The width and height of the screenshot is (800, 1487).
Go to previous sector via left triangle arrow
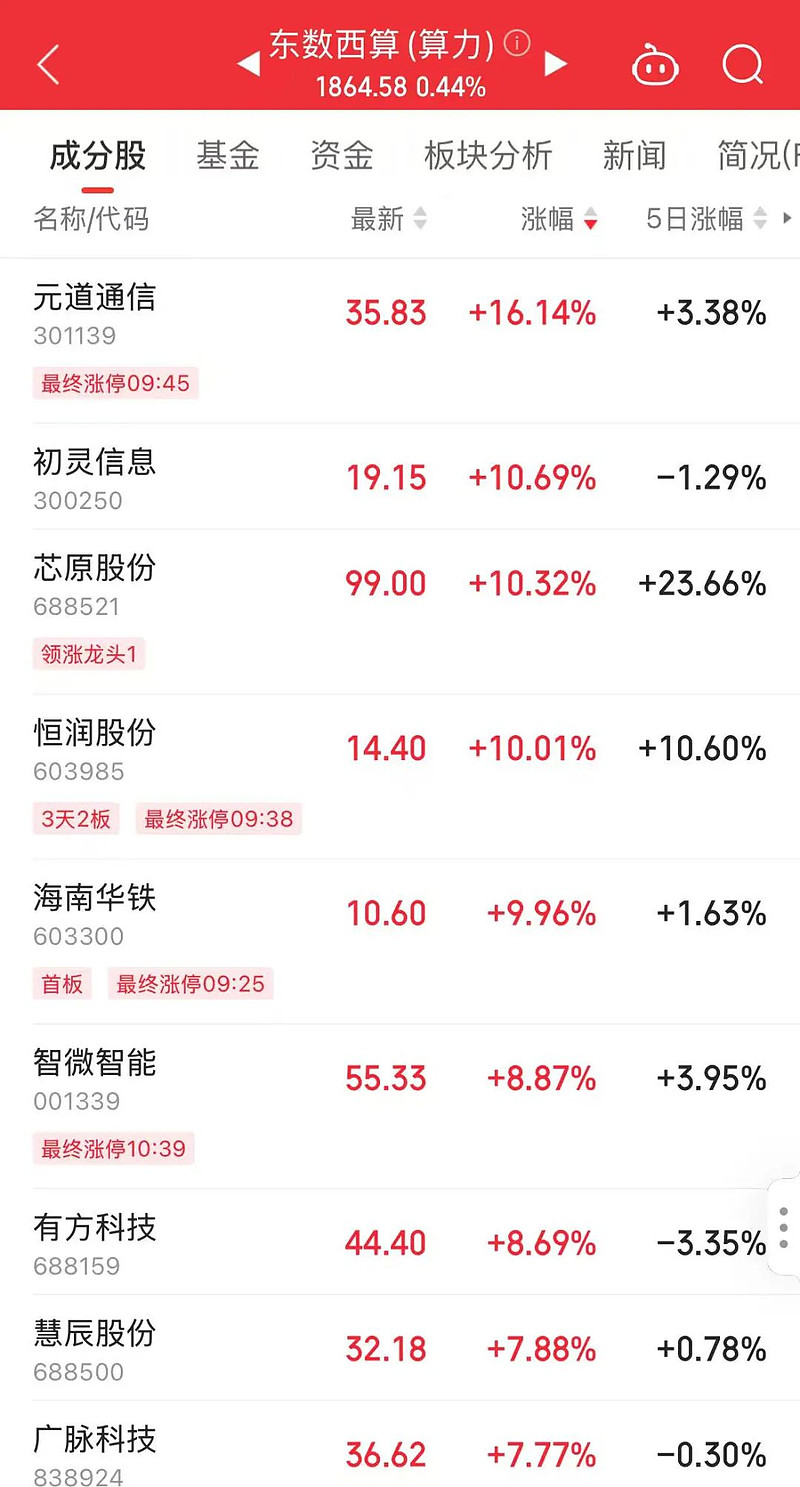[x=247, y=63]
